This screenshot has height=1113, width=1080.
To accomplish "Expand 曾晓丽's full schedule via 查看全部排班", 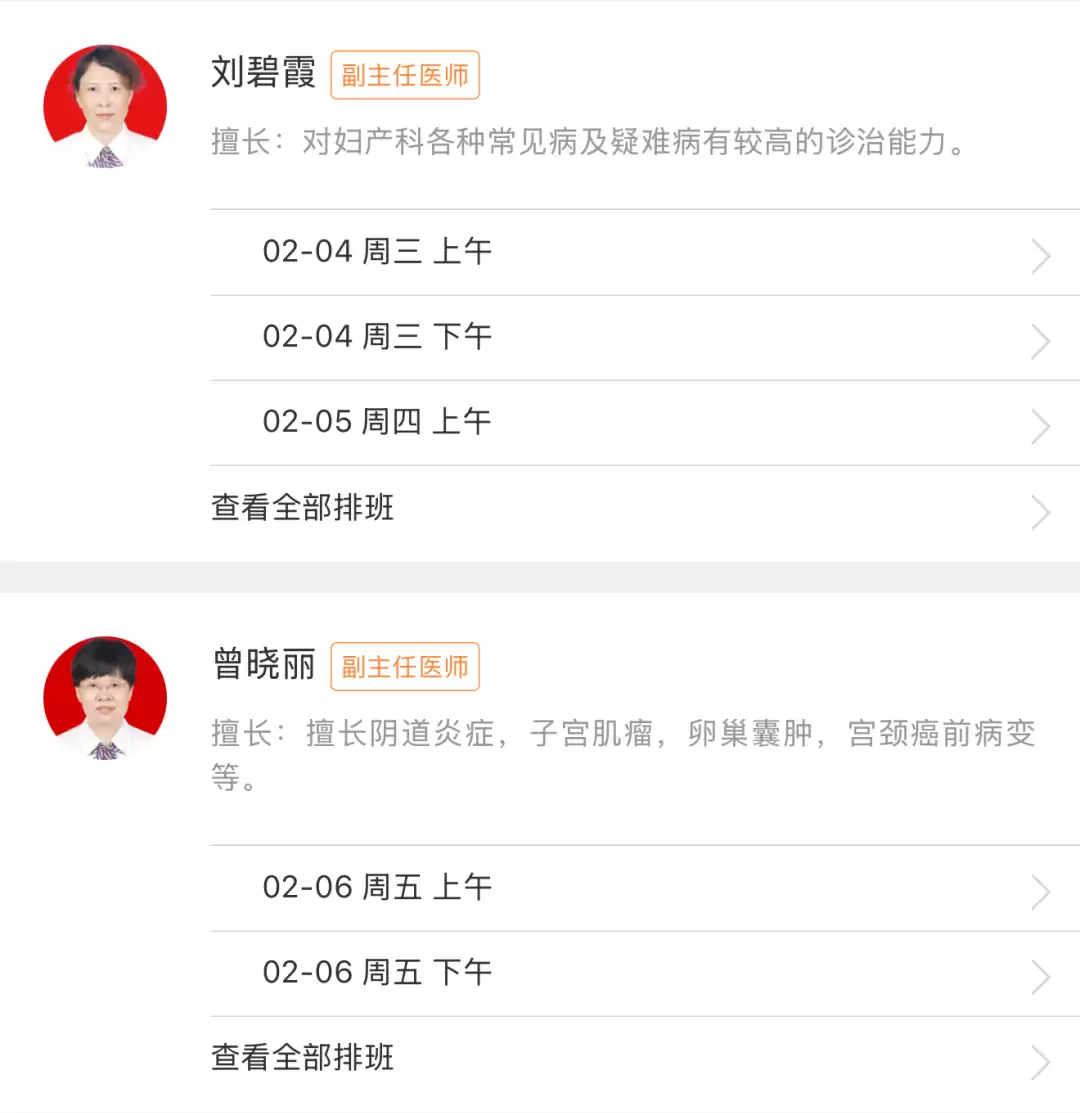I will [302, 1058].
